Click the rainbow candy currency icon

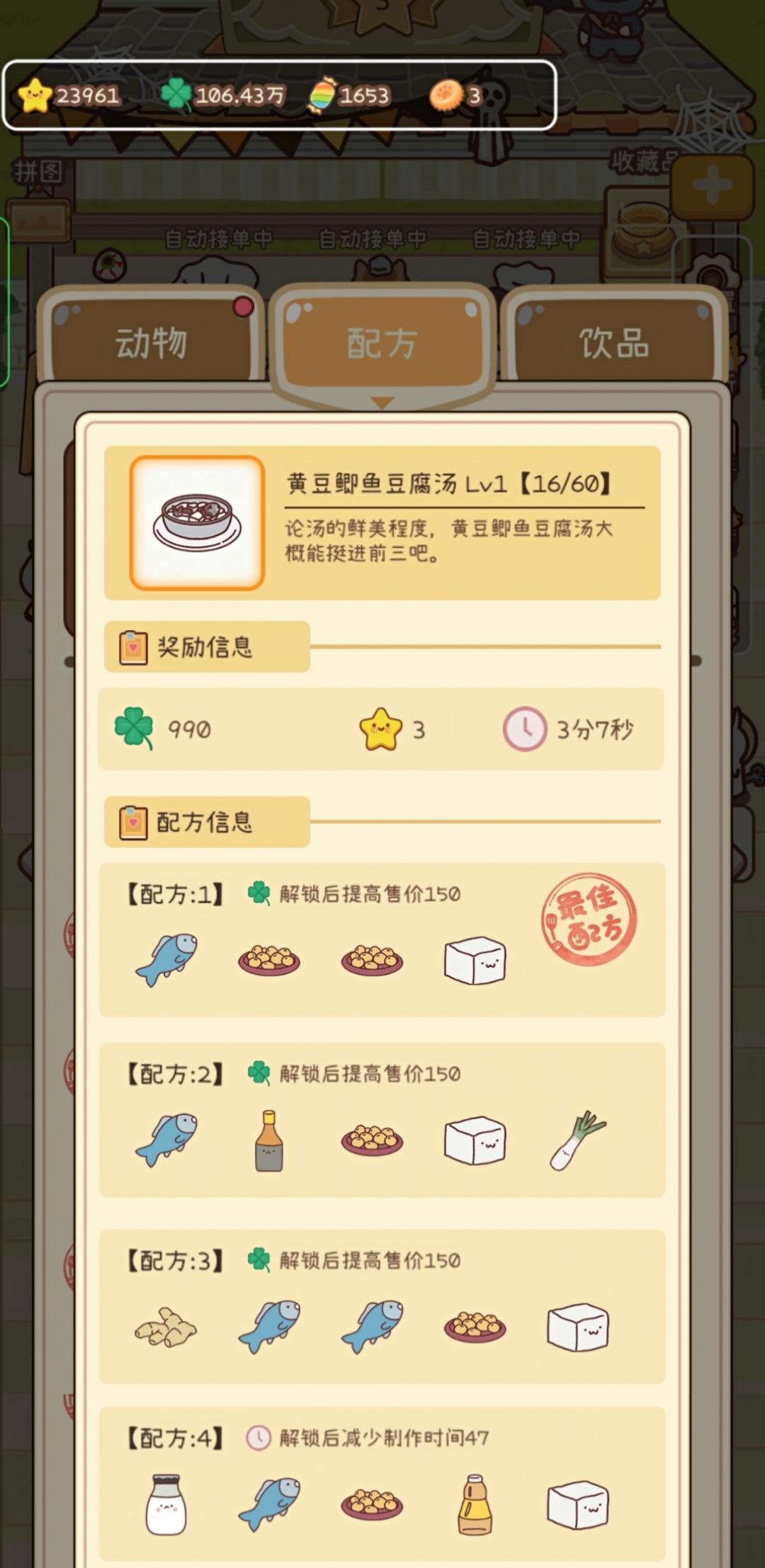[x=321, y=95]
